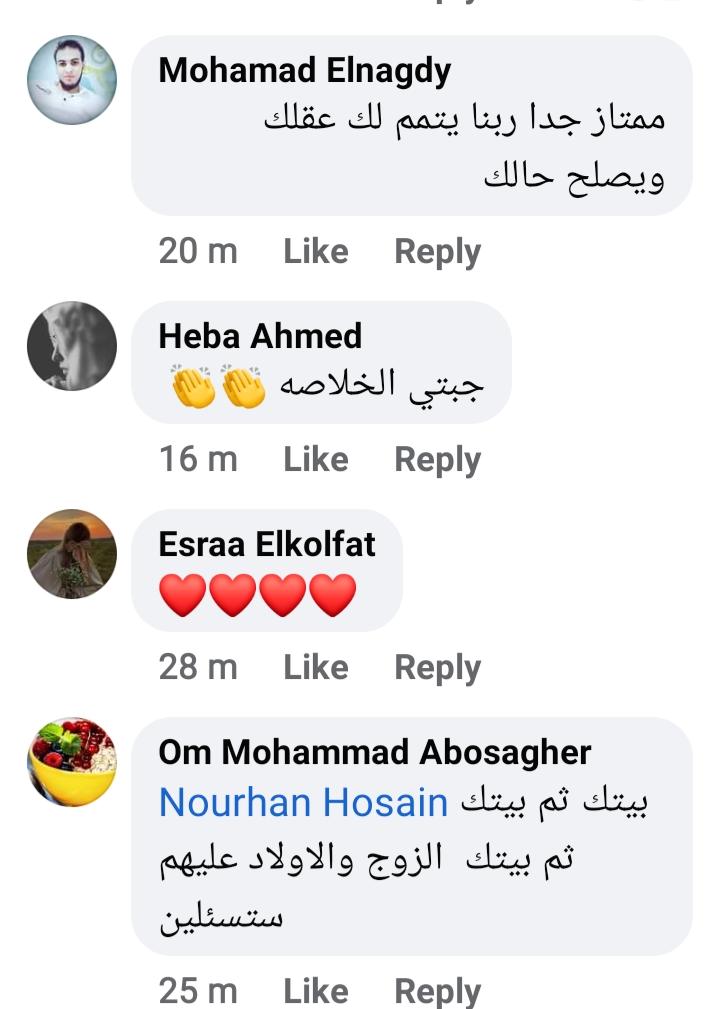Like Heba Ahmed's comment

[315, 459]
